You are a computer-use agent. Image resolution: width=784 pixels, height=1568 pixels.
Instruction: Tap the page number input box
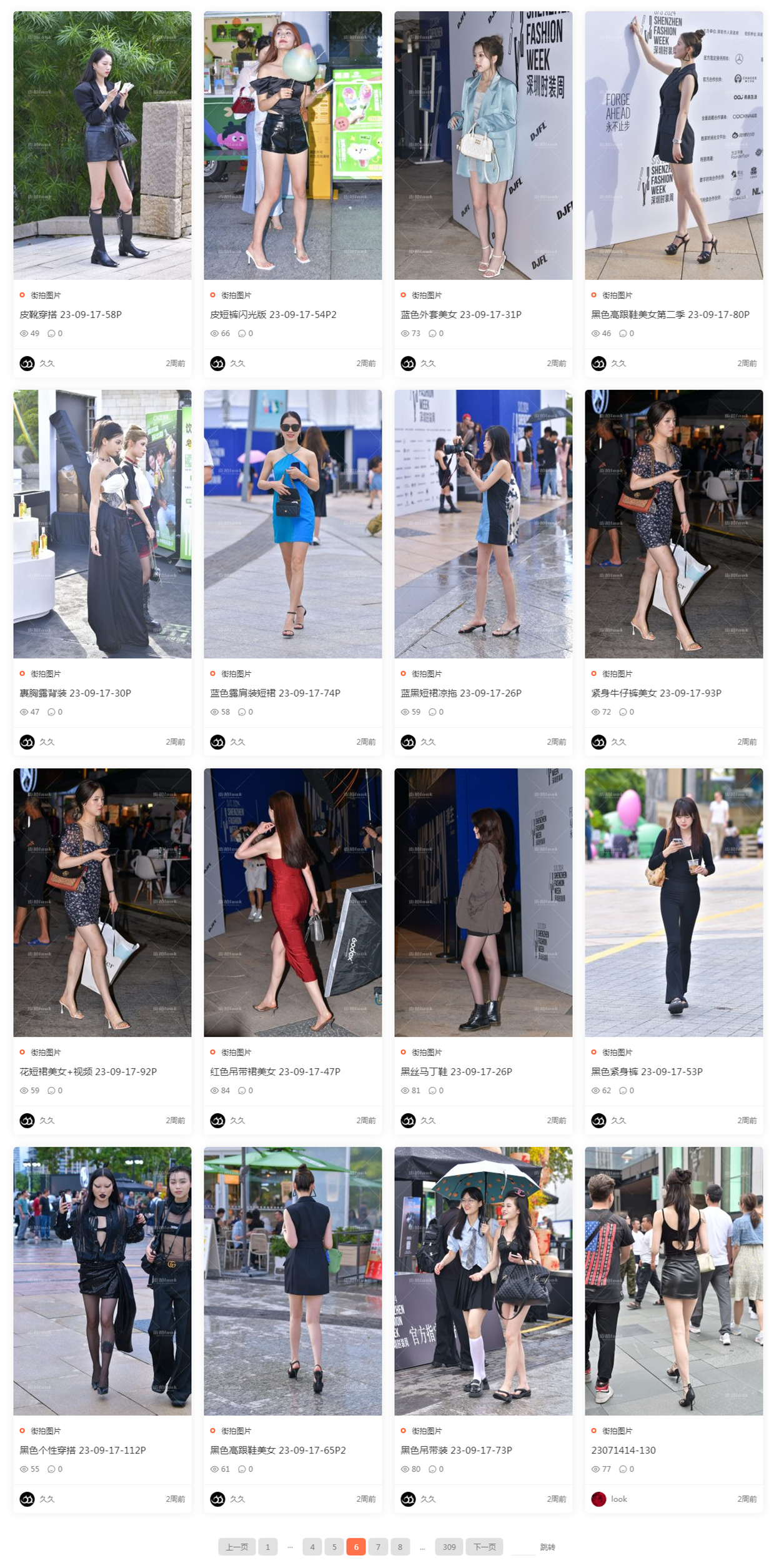coord(522,1547)
